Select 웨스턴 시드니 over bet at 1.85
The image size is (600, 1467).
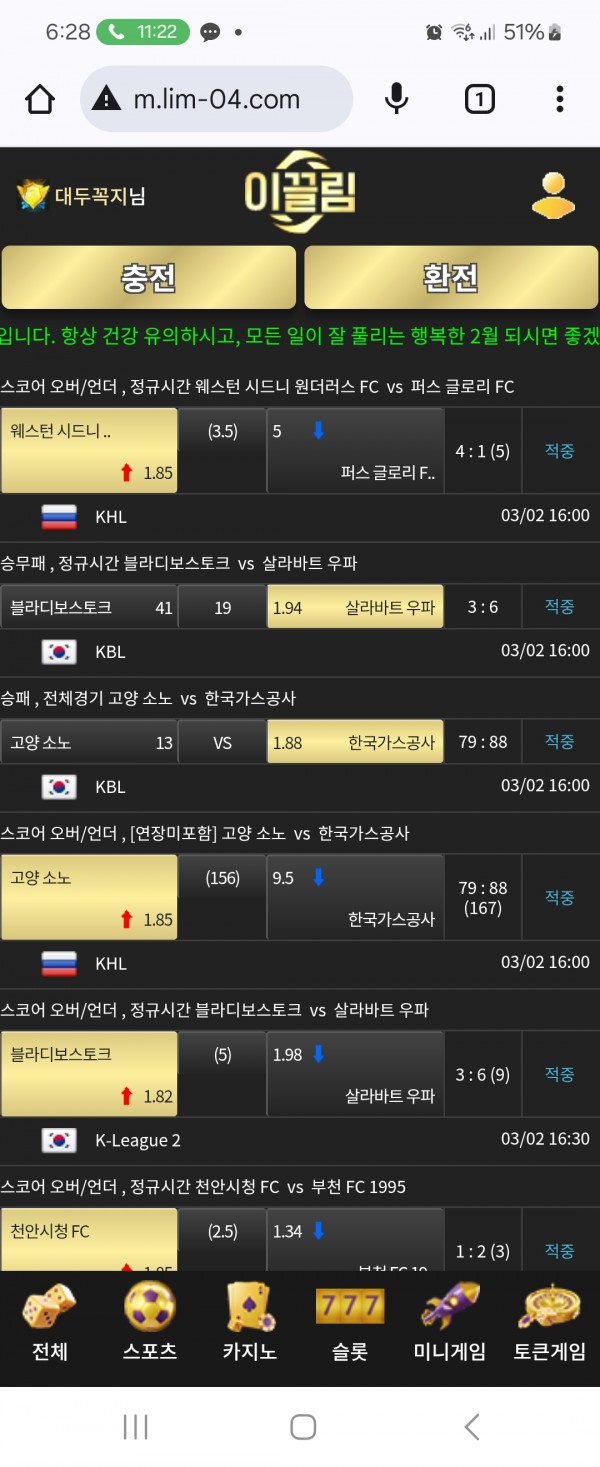point(89,450)
